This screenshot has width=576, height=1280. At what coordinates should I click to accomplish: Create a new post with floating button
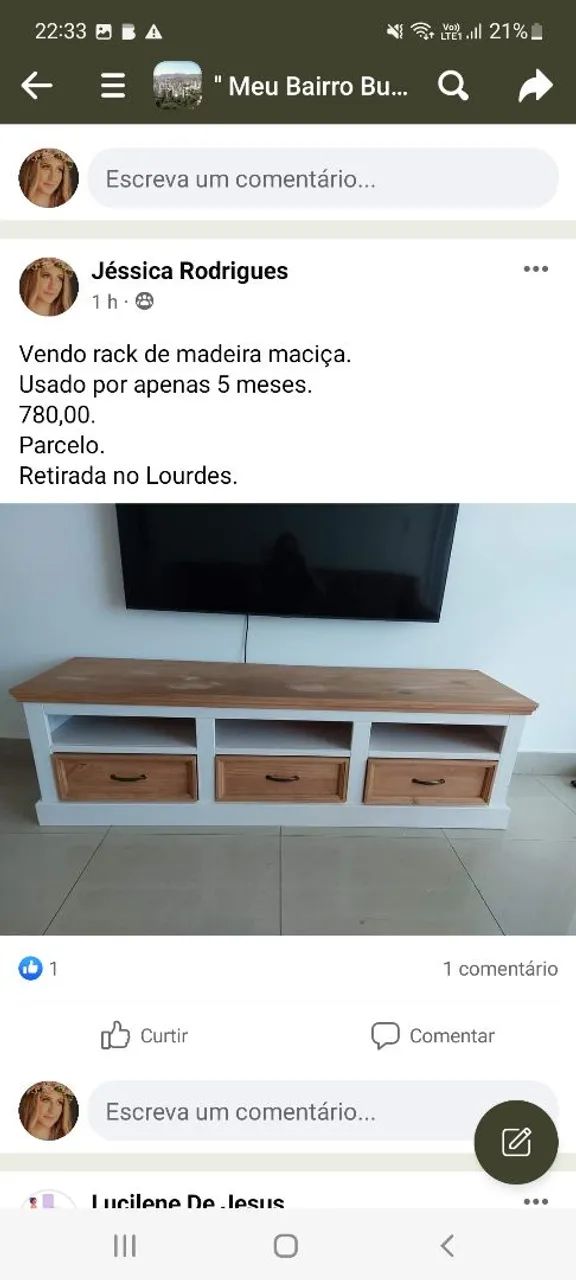click(x=516, y=1142)
